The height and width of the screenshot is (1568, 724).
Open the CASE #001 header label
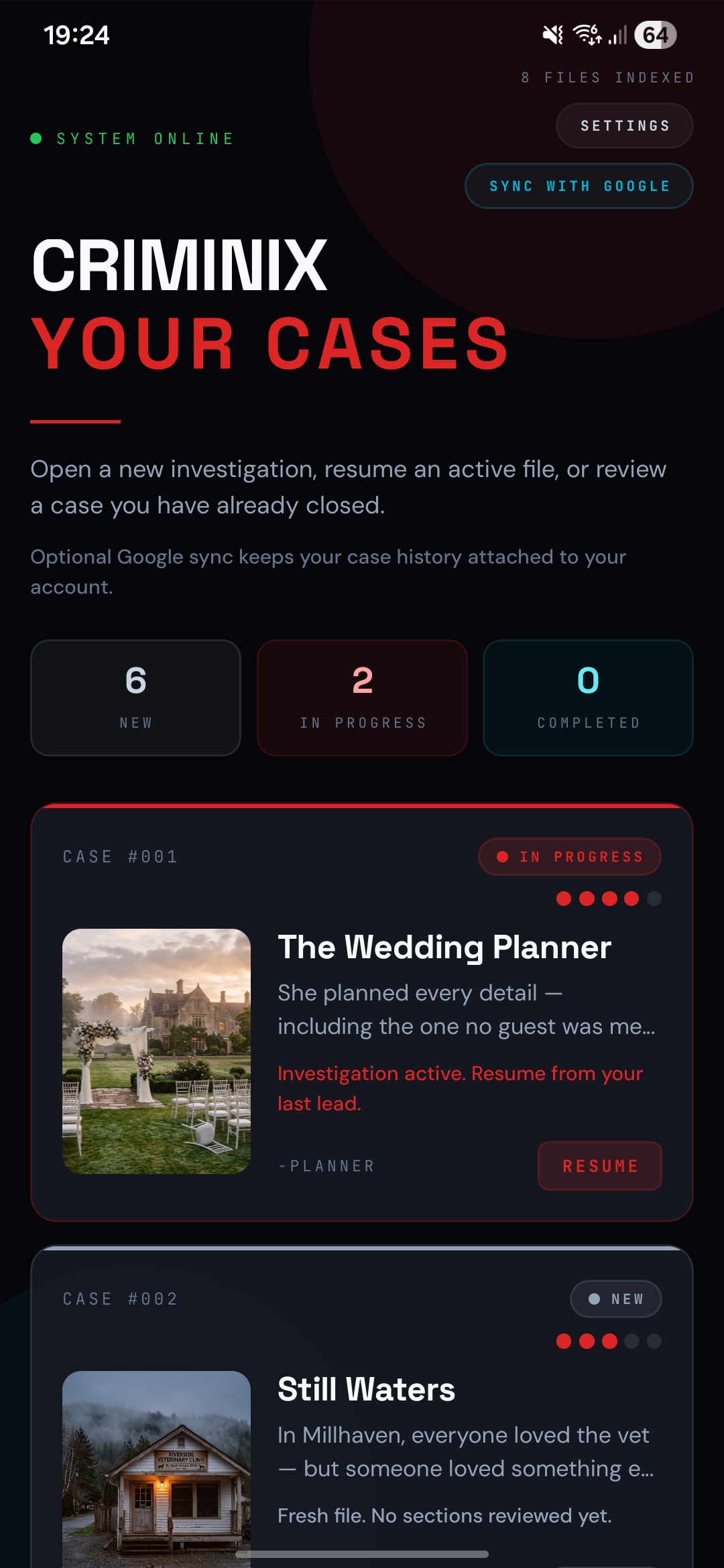click(x=119, y=856)
